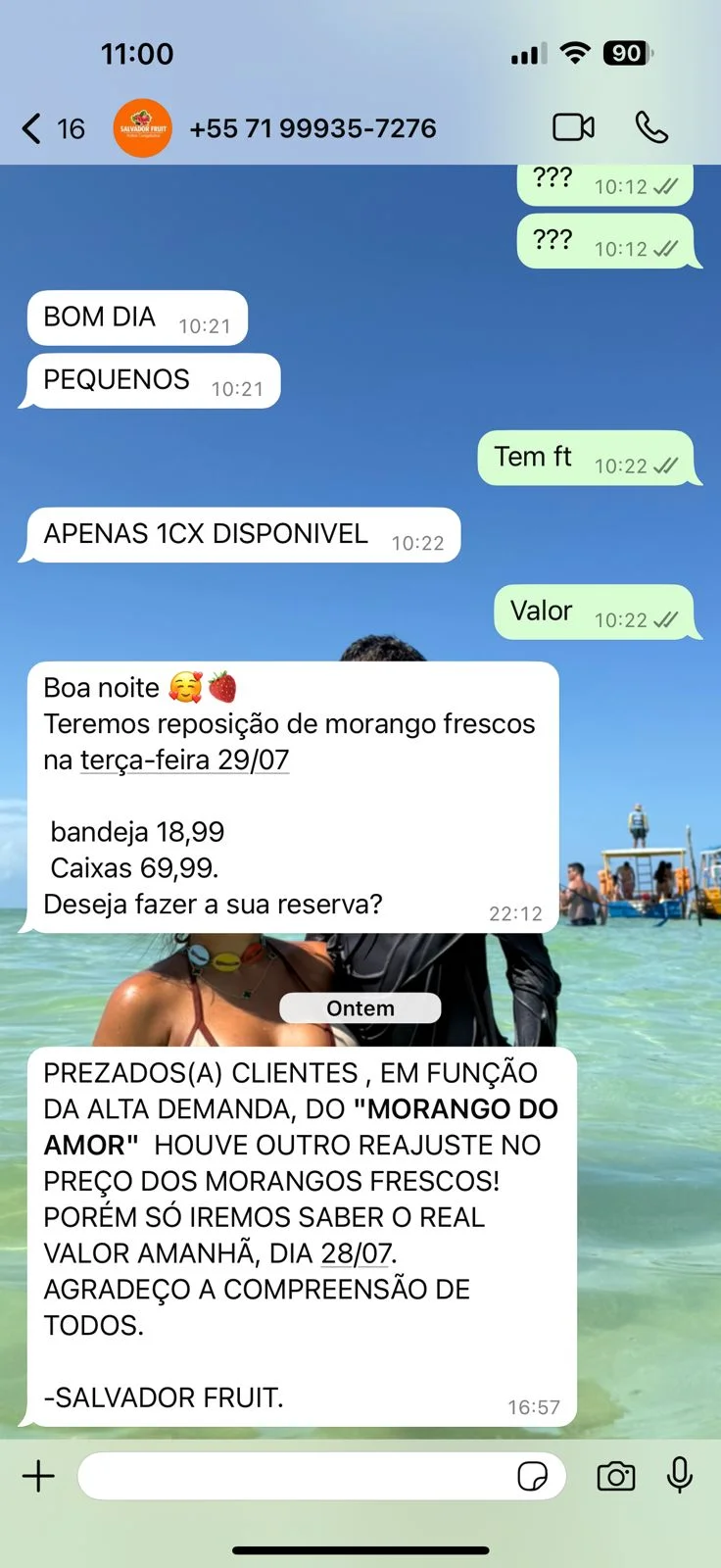Viewport: 721px width, 1568px height.
Task: Open the sticker picker
Action: pos(532,1476)
